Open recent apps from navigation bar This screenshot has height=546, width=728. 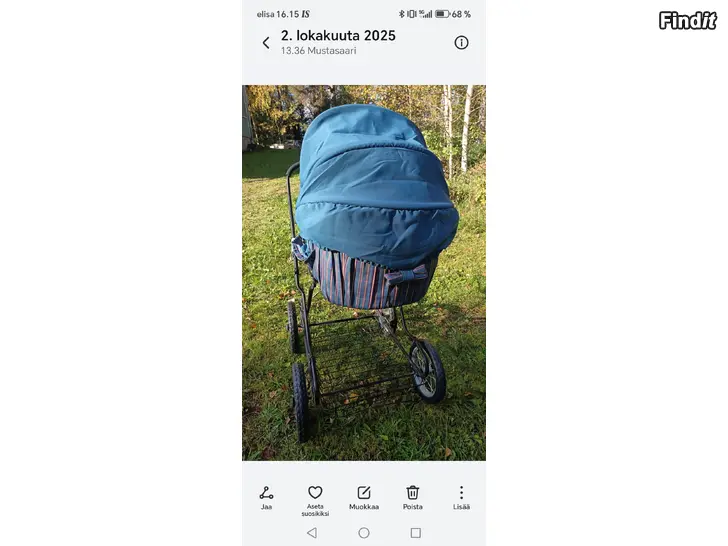[416, 533]
